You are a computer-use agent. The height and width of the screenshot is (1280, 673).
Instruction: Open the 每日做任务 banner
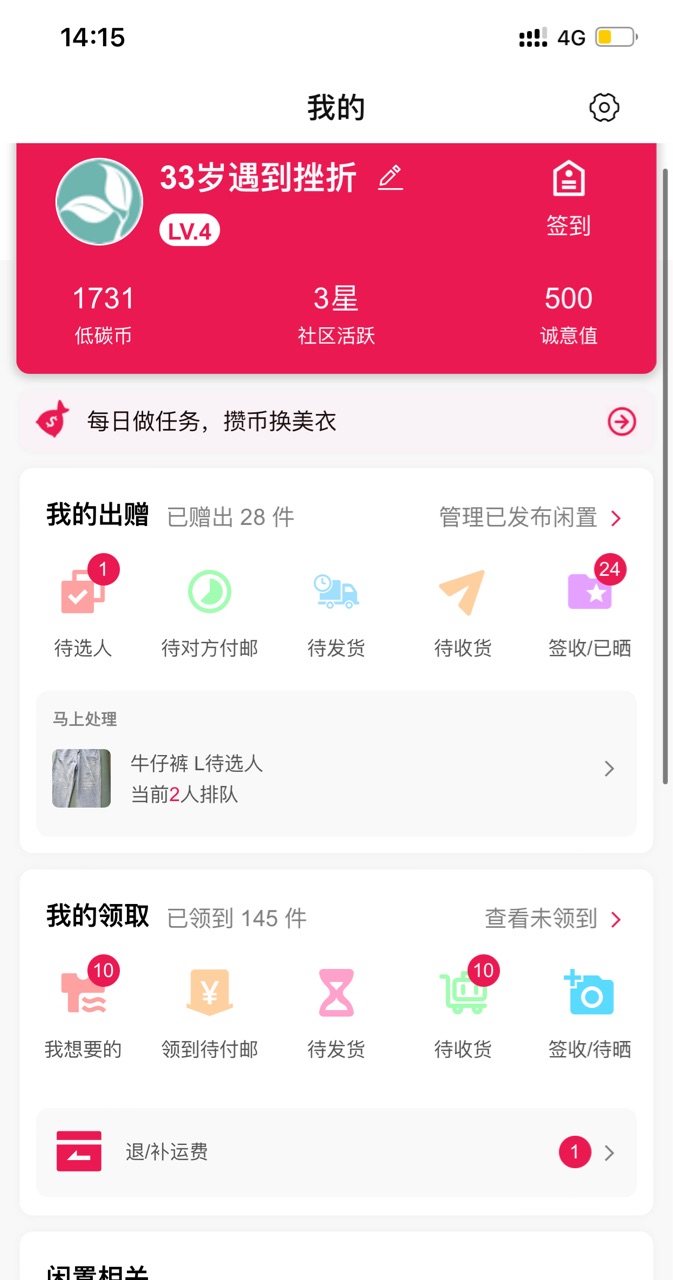coord(336,422)
